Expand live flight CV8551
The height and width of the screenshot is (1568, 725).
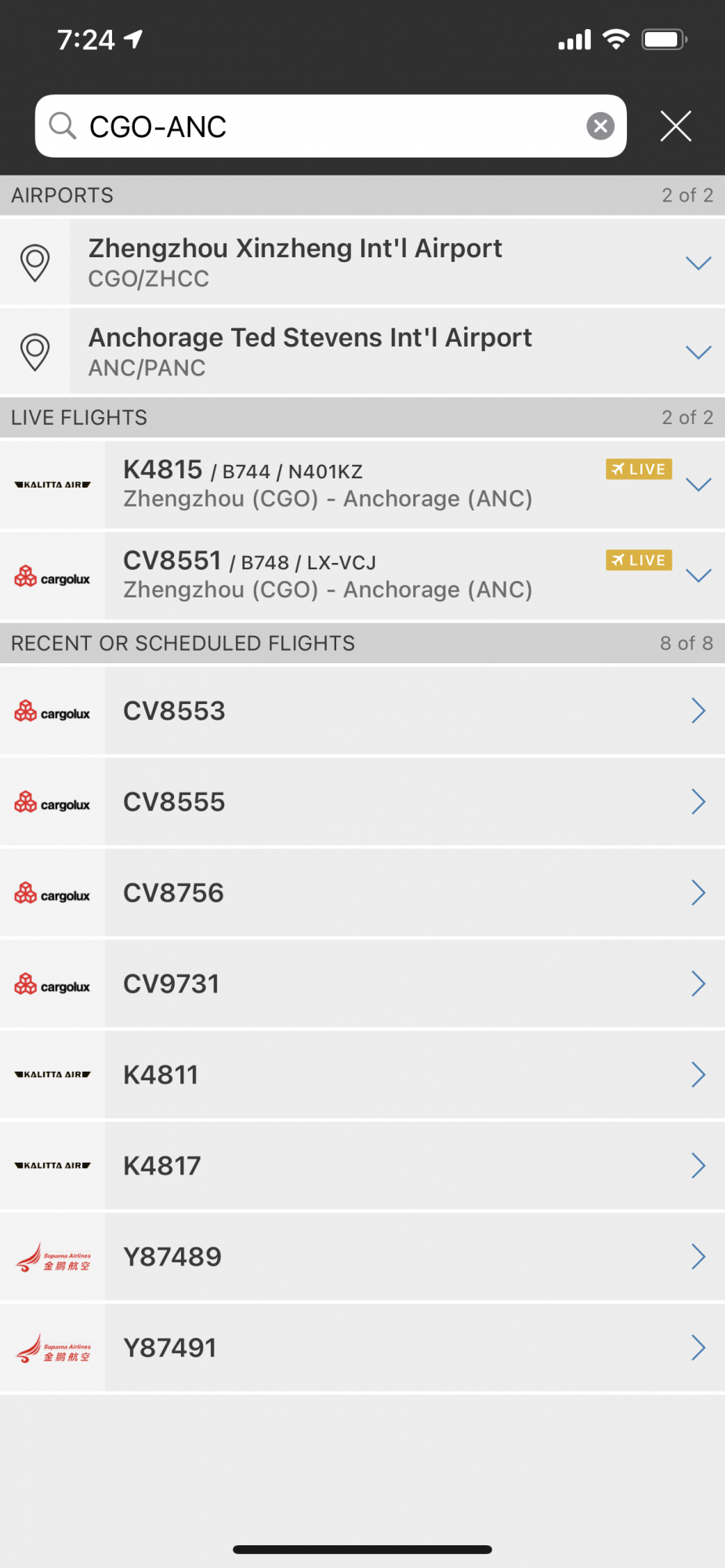click(698, 575)
